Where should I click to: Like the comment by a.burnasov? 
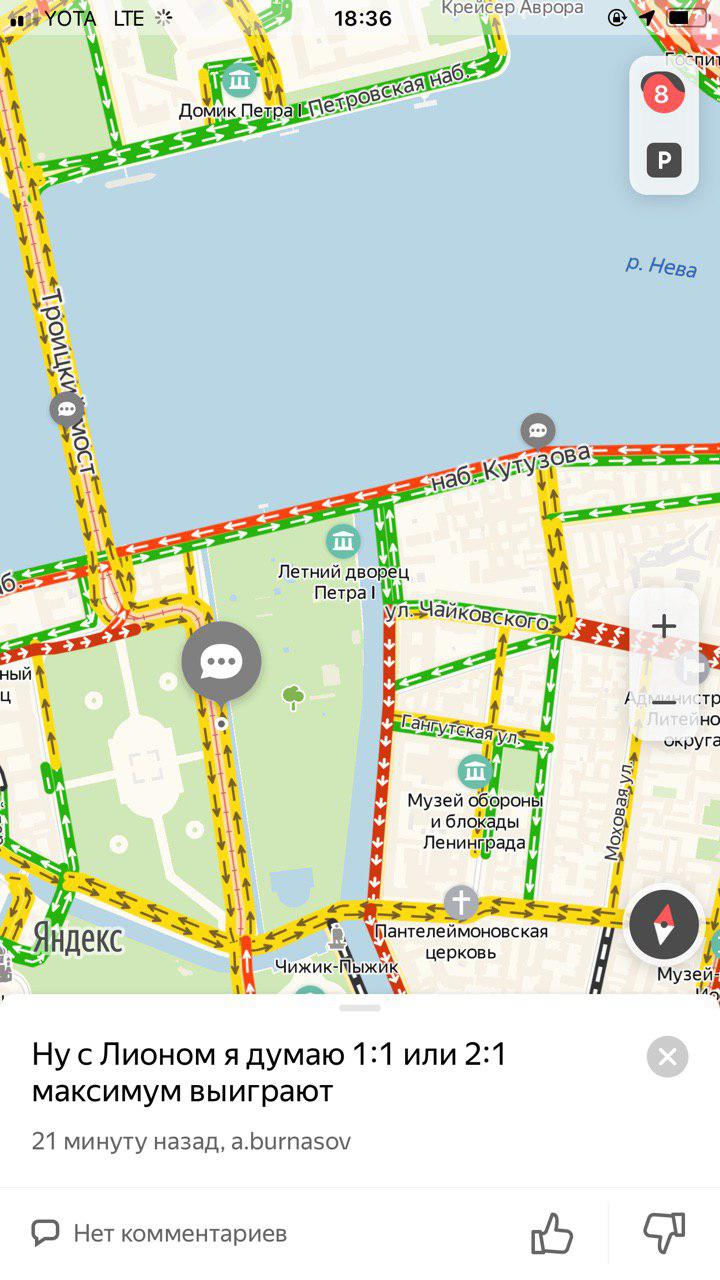pyautogui.click(x=552, y=1233)
